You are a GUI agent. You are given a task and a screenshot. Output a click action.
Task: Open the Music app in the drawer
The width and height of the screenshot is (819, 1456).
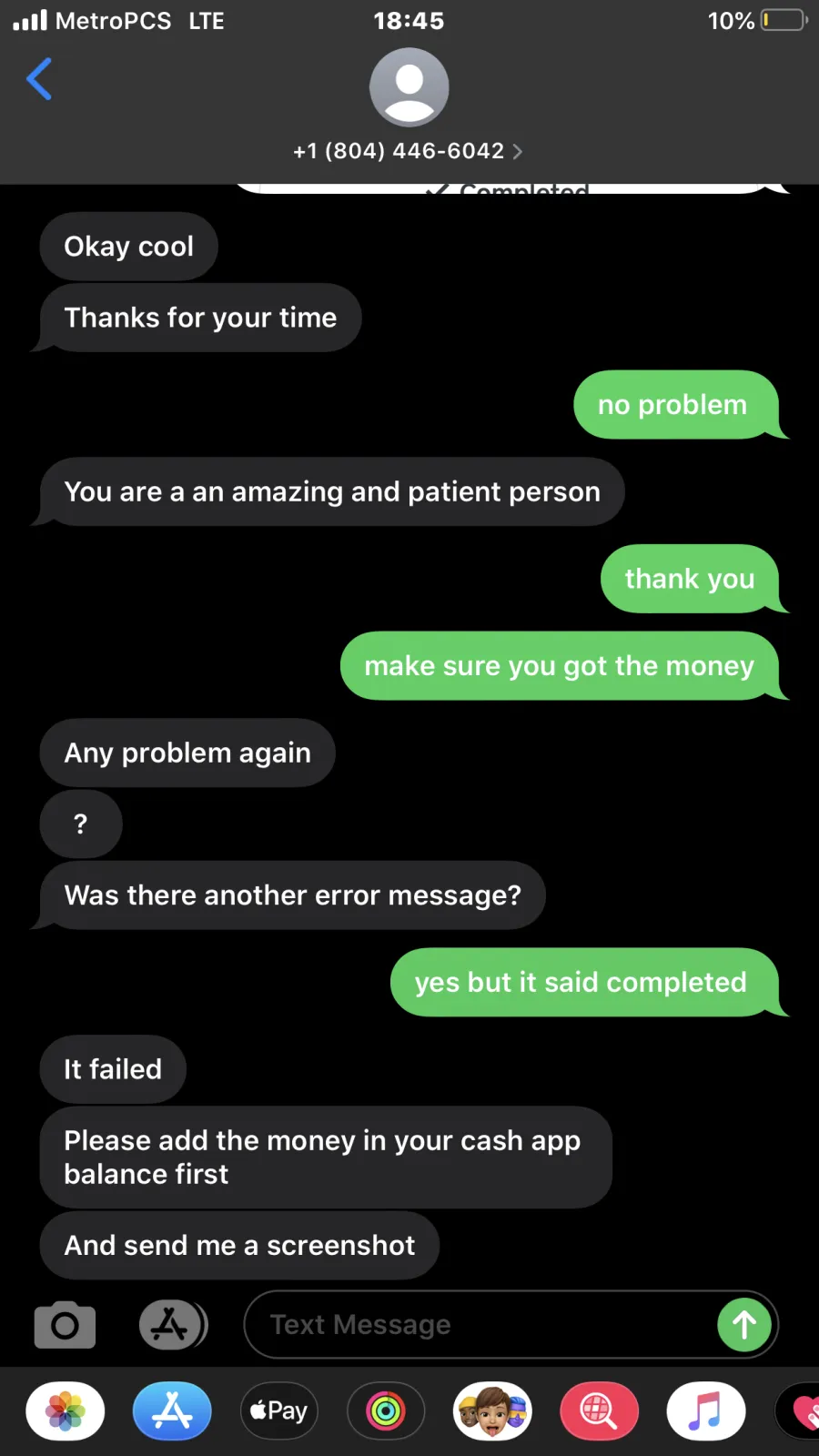click(706, 1411)
